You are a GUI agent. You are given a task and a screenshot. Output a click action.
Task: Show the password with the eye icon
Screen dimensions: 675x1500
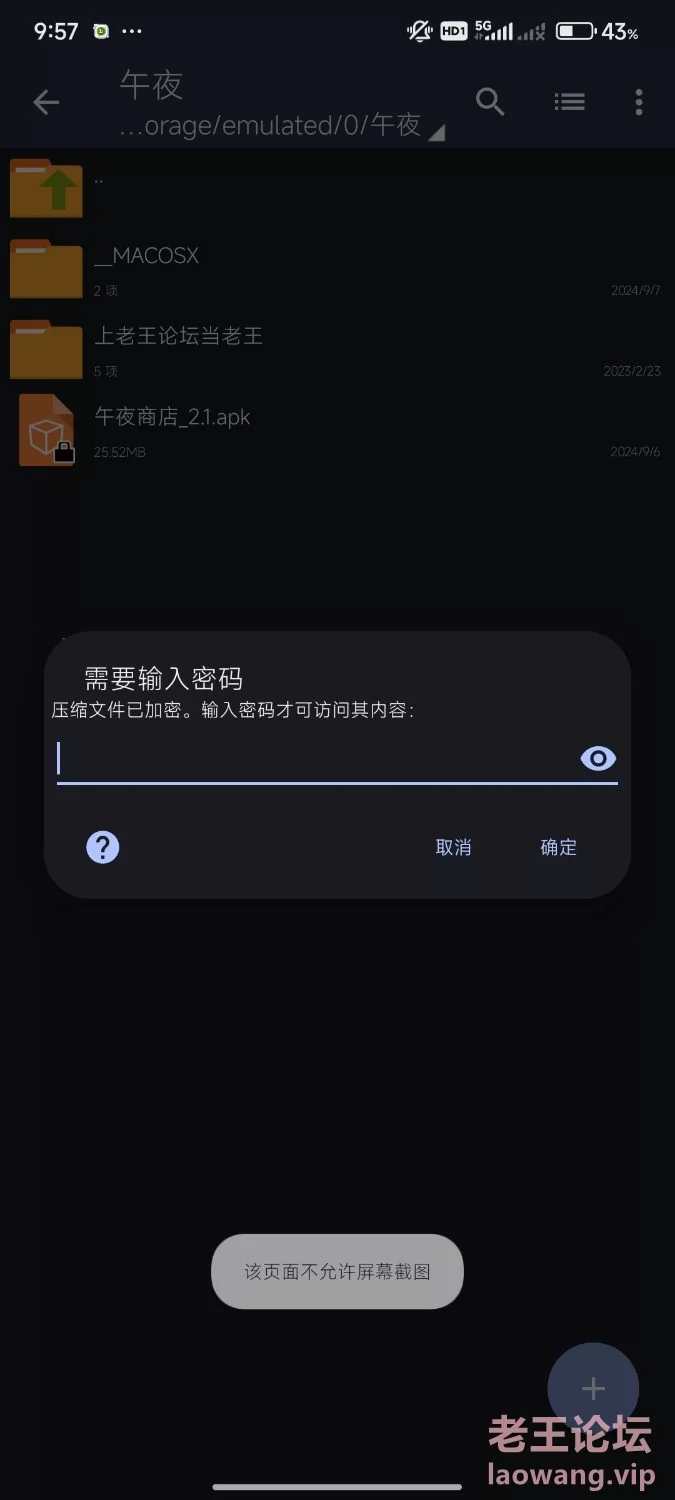click(x=598, y=759)
